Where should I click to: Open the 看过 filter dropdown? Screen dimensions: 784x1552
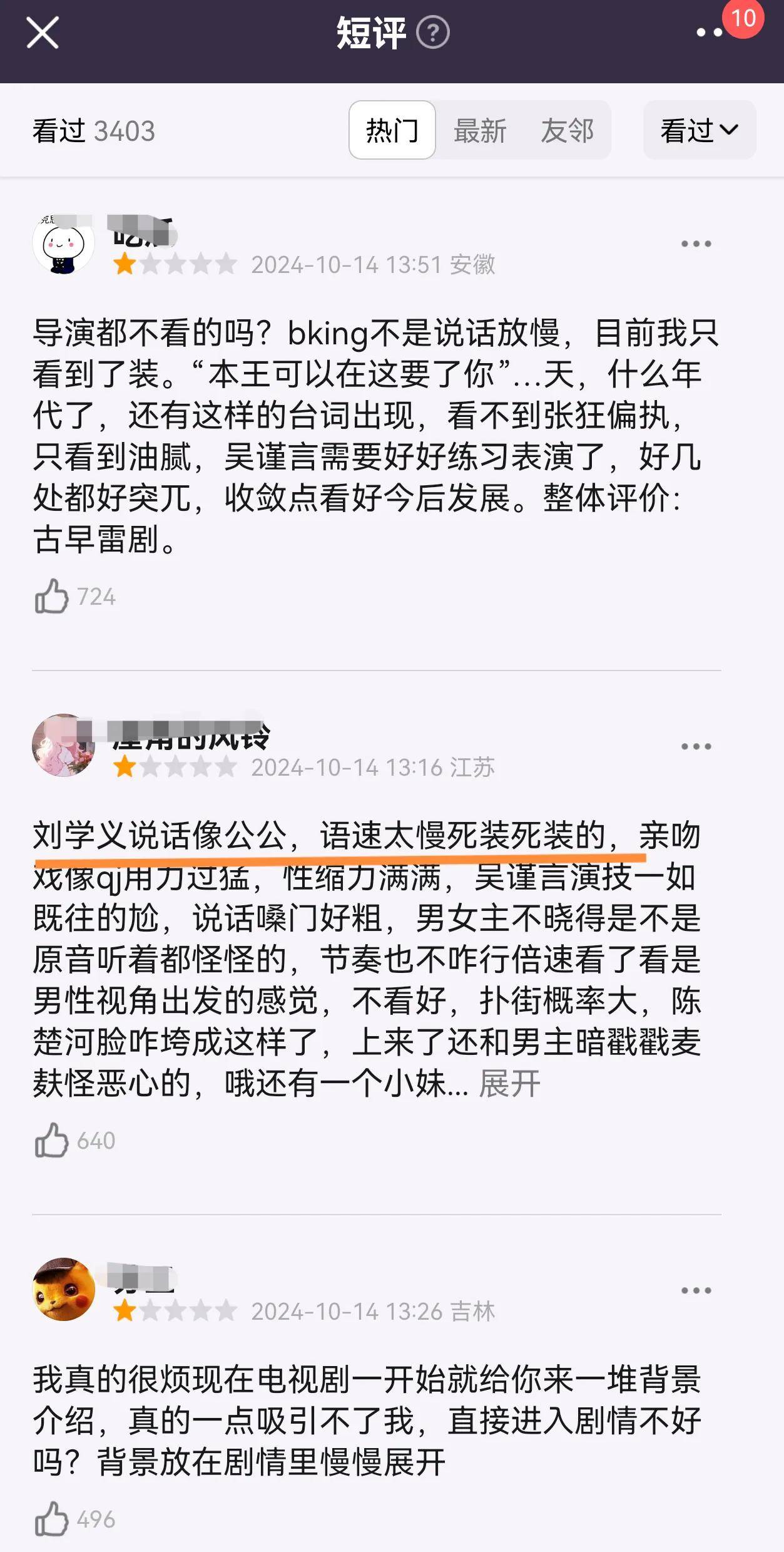700,130
